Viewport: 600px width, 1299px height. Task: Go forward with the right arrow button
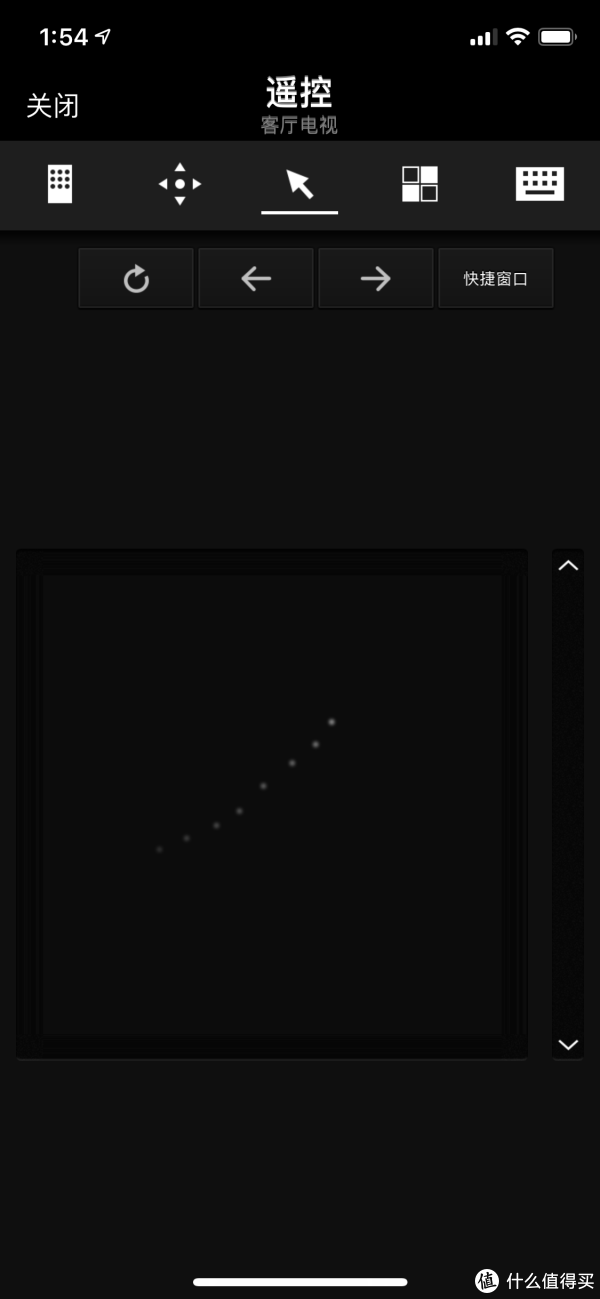376,278
